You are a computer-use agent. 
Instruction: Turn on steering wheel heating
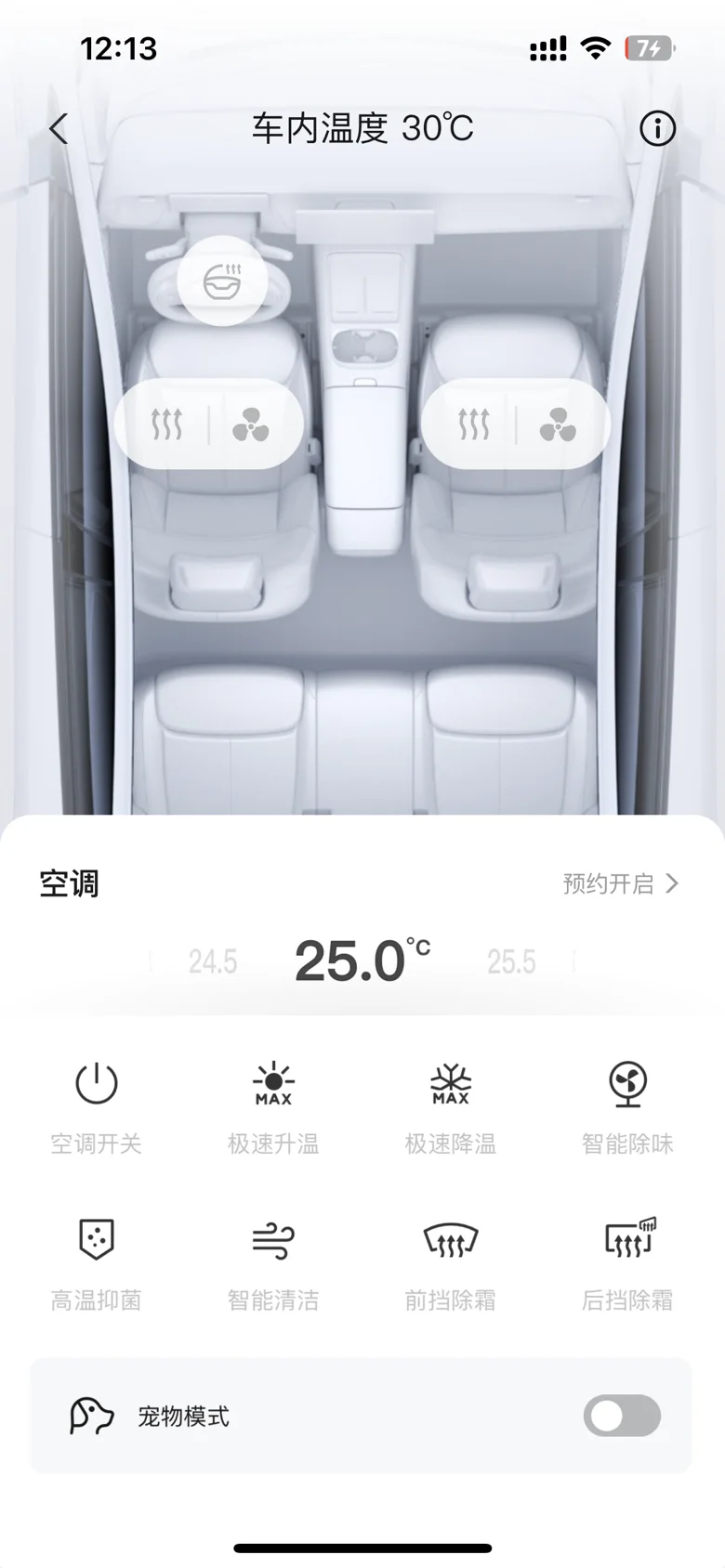(222, 281)
